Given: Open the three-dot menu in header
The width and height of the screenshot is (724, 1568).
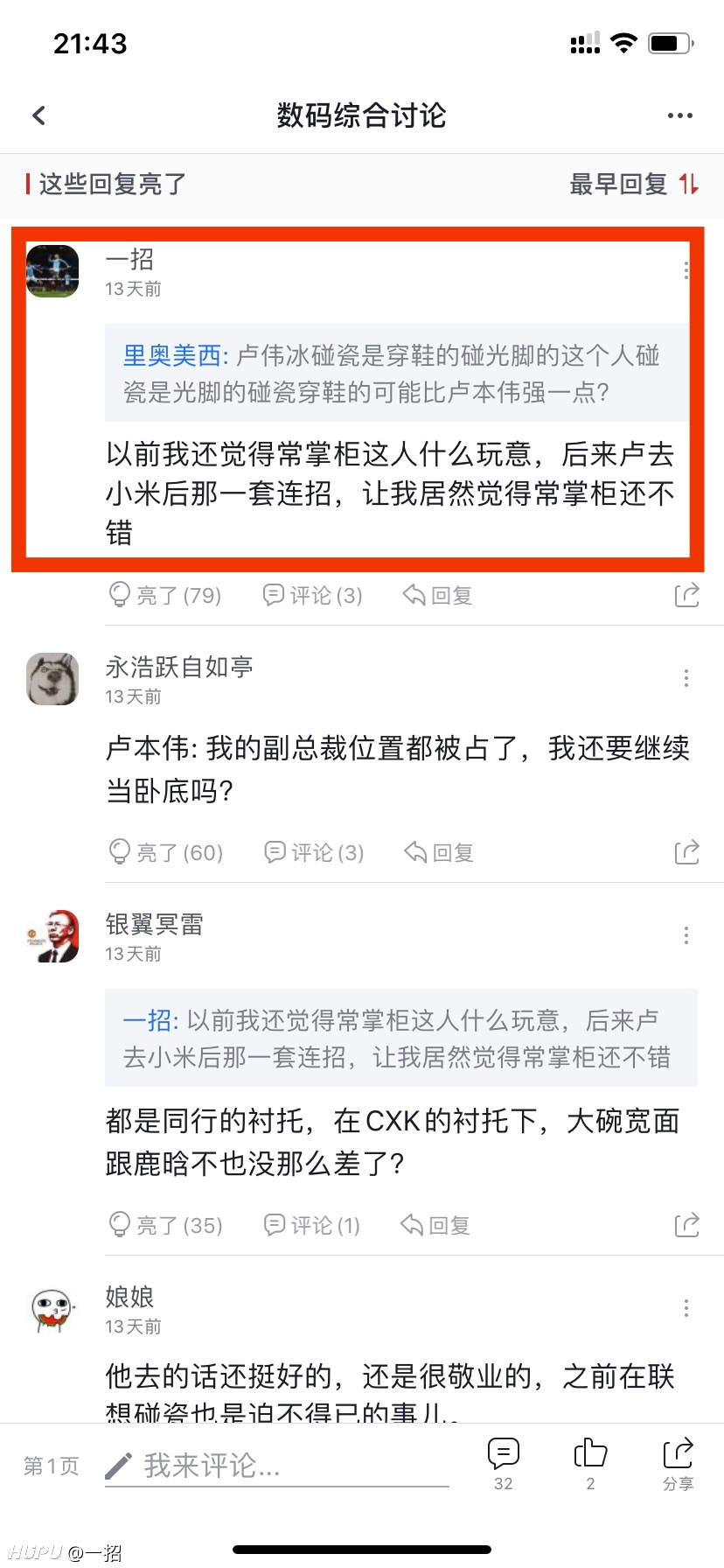Looking at the screenshot, I should 679,115.
